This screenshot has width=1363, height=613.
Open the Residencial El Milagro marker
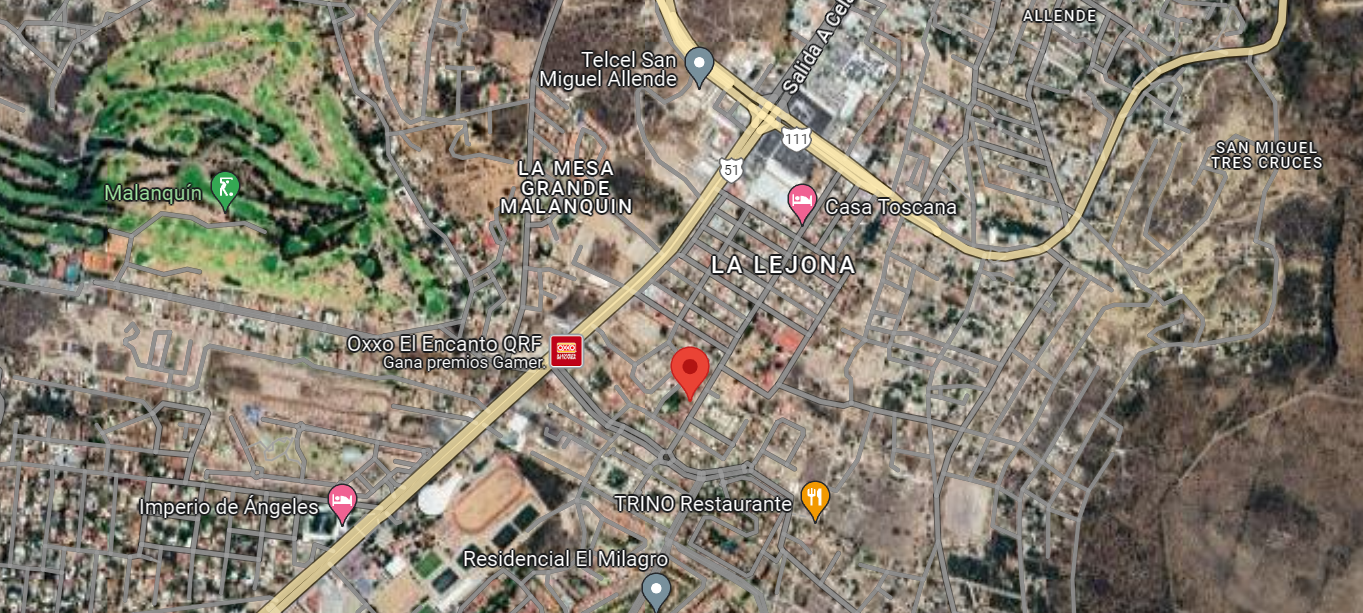point(656,589)
